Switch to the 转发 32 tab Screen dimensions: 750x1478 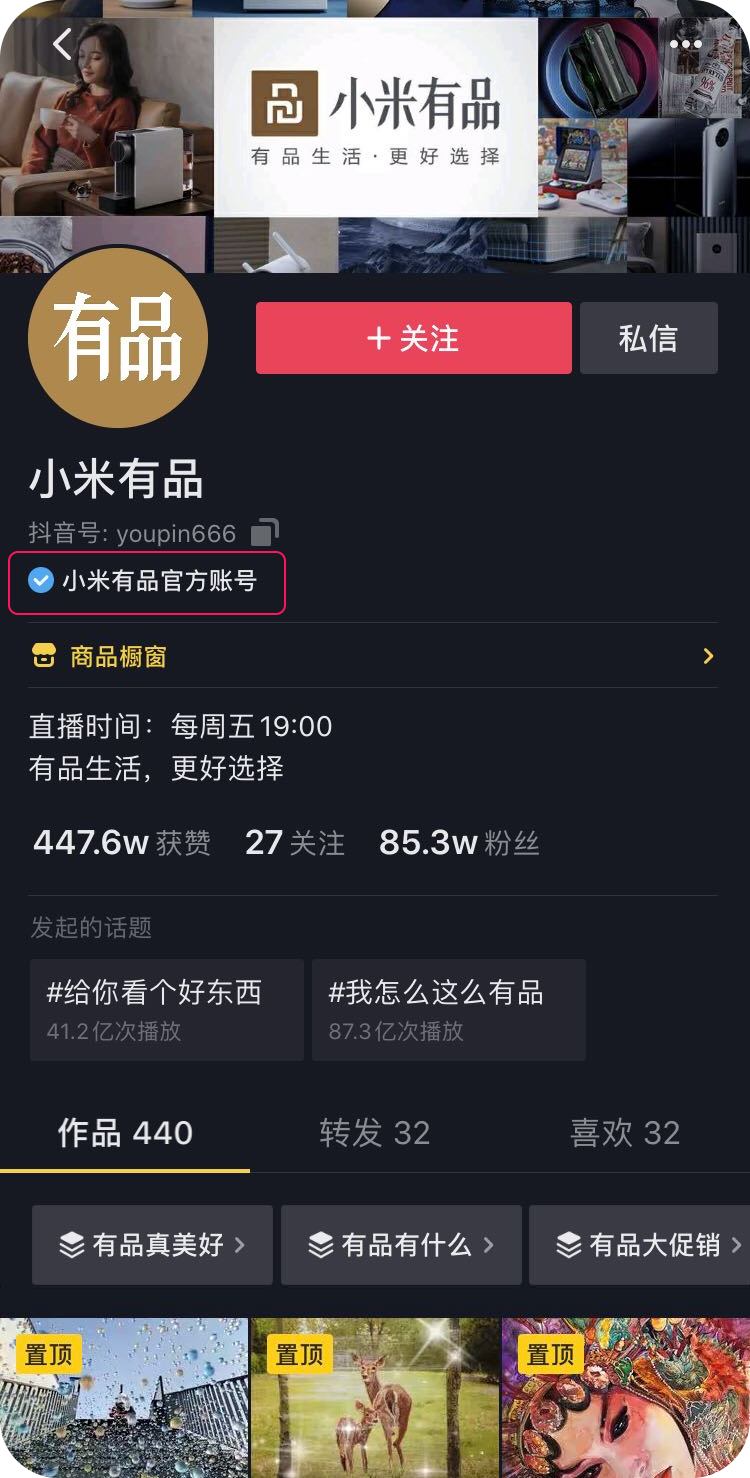coord(375,1133)
